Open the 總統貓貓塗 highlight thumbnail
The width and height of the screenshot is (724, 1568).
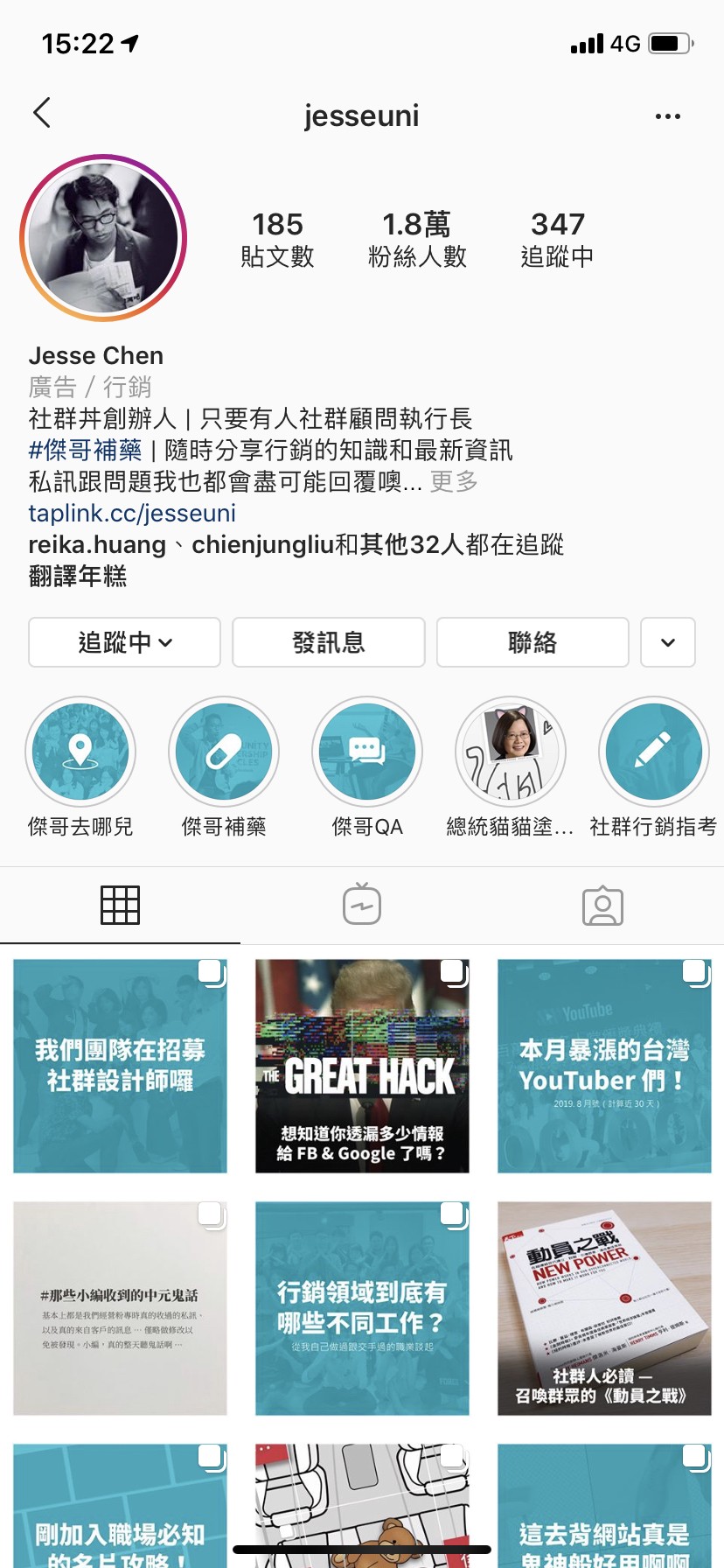tap(510, 752)
